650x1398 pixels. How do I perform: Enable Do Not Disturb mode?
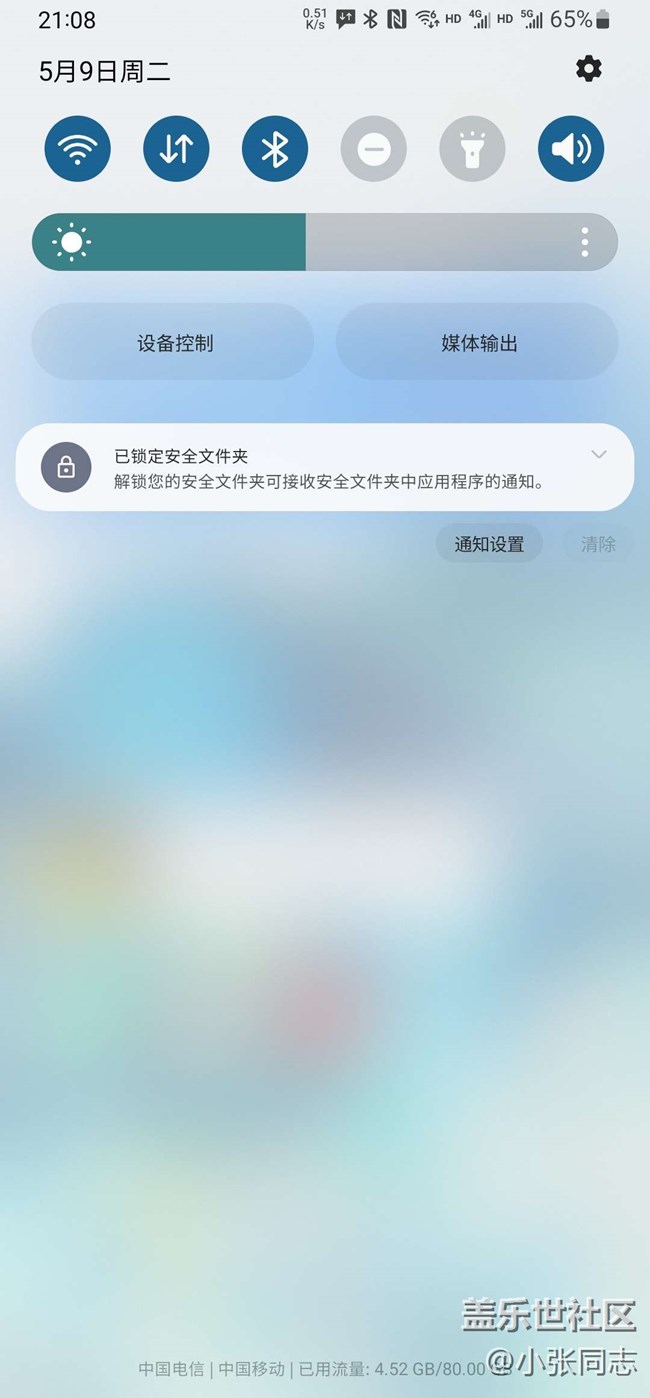click(373, 149)
